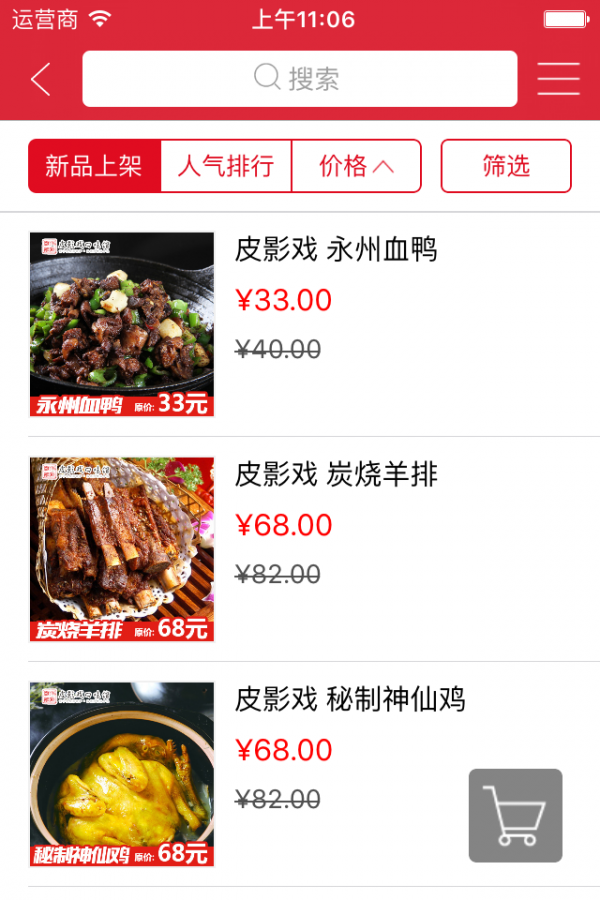This screenshot has height=900, width=600.
Task: Switch to the 新品上架 tab
Action: click(x=95, y=166)
